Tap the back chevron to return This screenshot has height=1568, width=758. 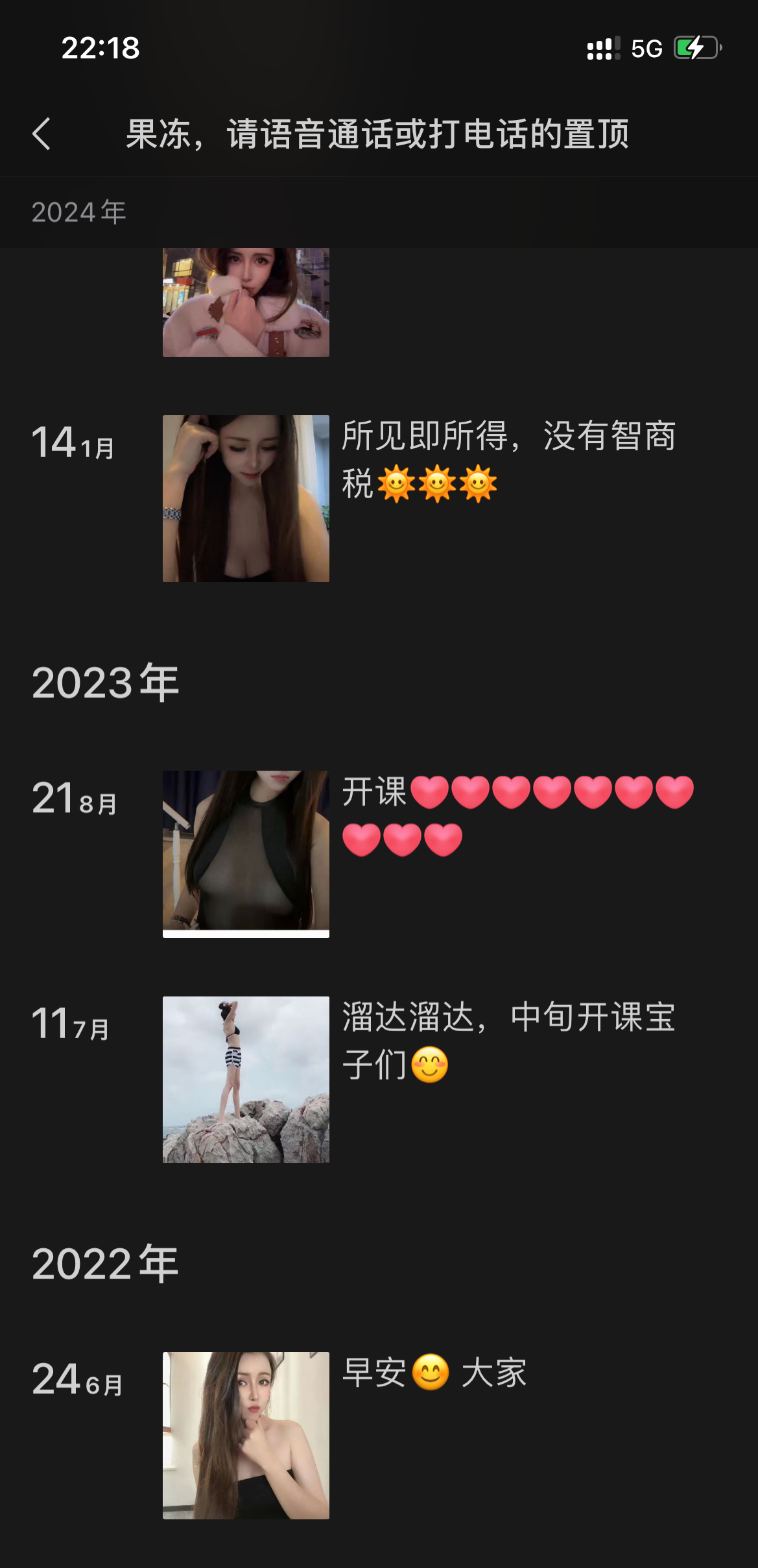pos(43,134)
